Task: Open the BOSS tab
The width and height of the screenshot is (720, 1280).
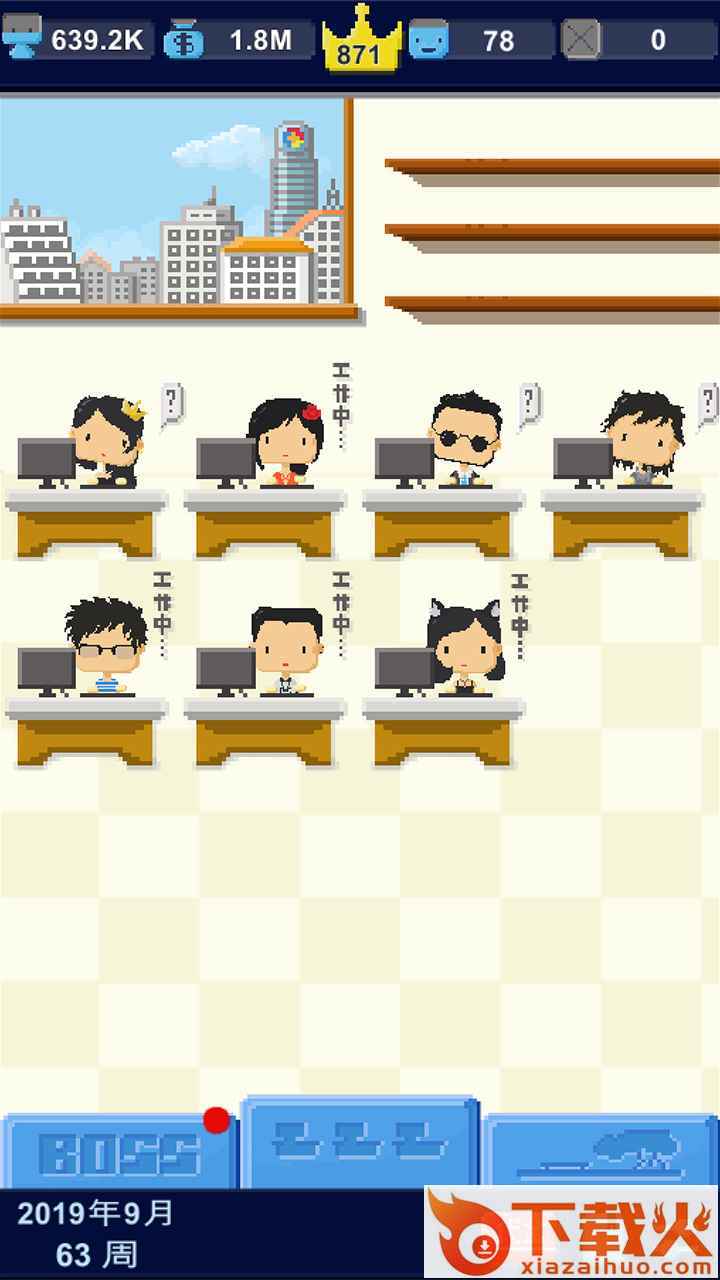Action: (118, 1152)
